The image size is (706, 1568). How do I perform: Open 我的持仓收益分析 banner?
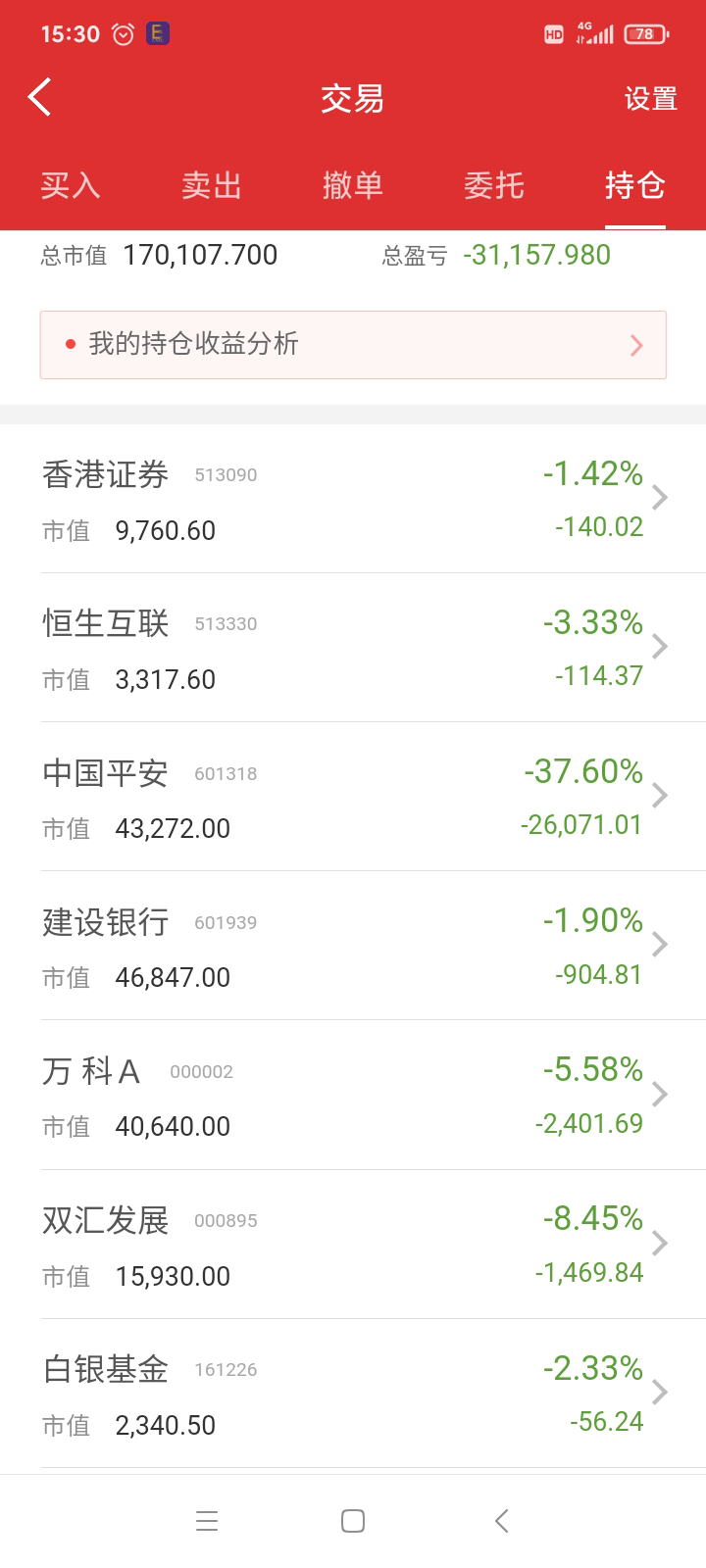pos(353,345)
